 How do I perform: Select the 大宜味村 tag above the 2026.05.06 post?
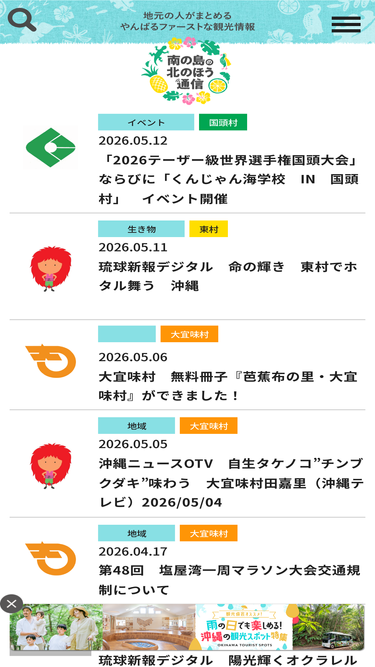click(x=189, y=334)
